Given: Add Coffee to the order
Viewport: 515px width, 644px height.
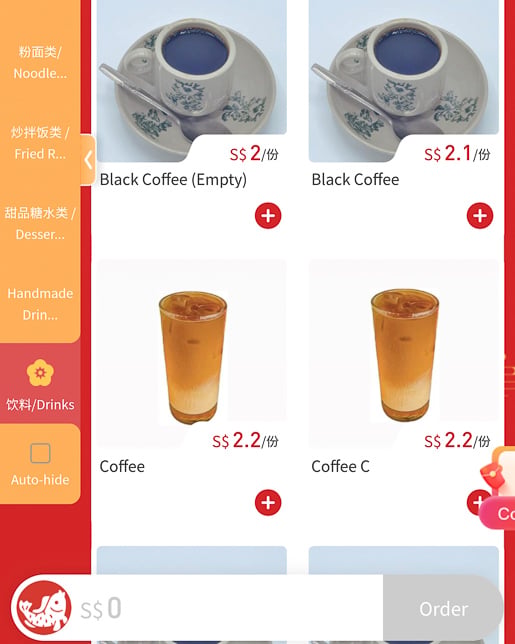Looking at the screenshot, I should 268,502.
